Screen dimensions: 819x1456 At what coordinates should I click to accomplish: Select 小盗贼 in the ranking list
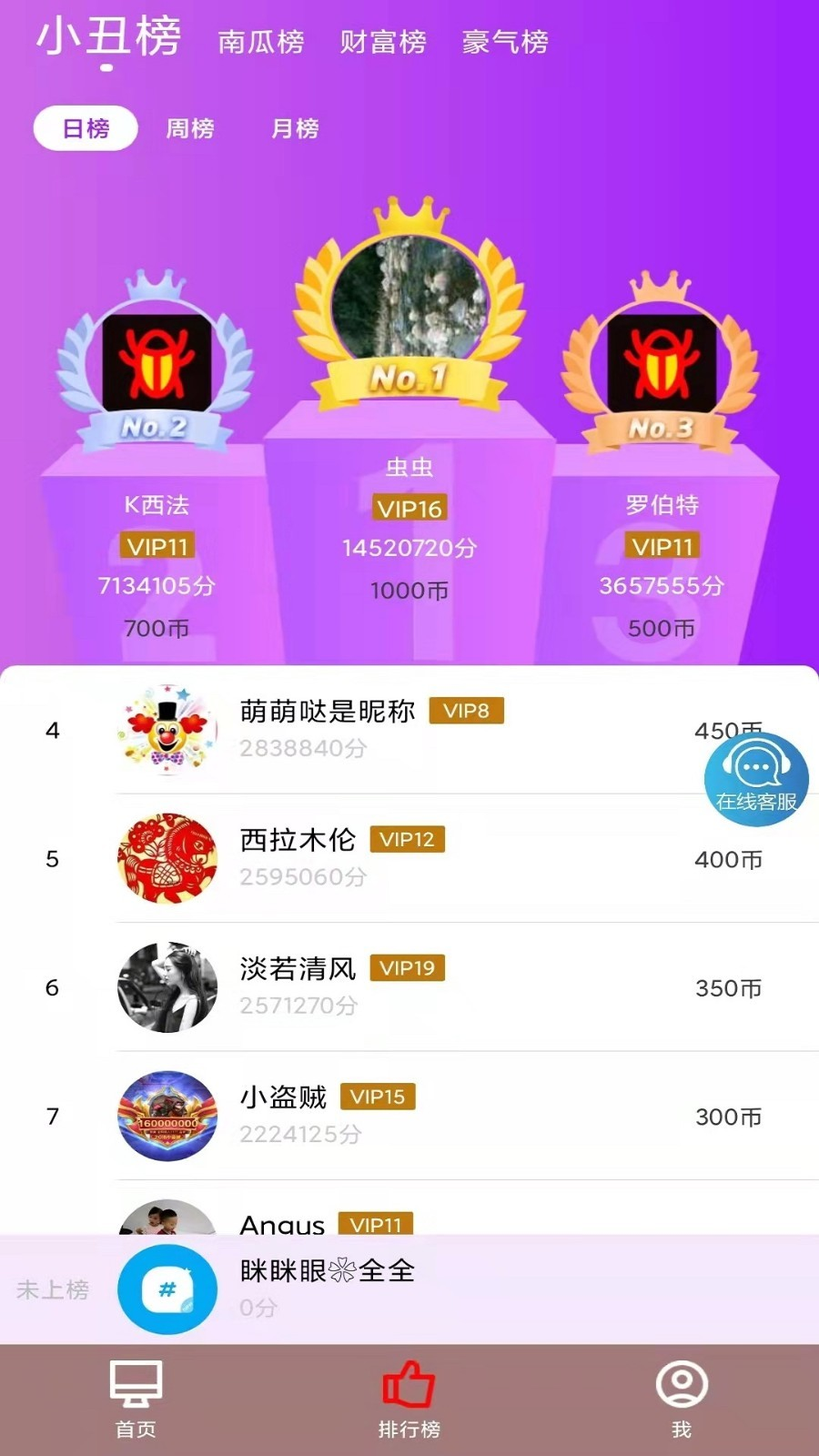[409, 1116]
